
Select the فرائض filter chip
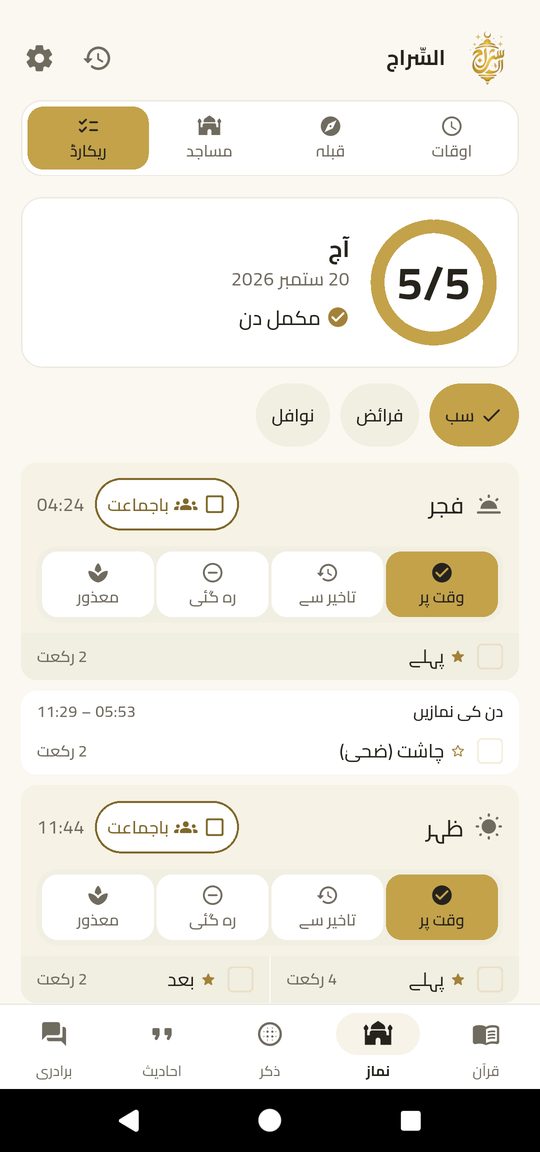click(379, 415)
